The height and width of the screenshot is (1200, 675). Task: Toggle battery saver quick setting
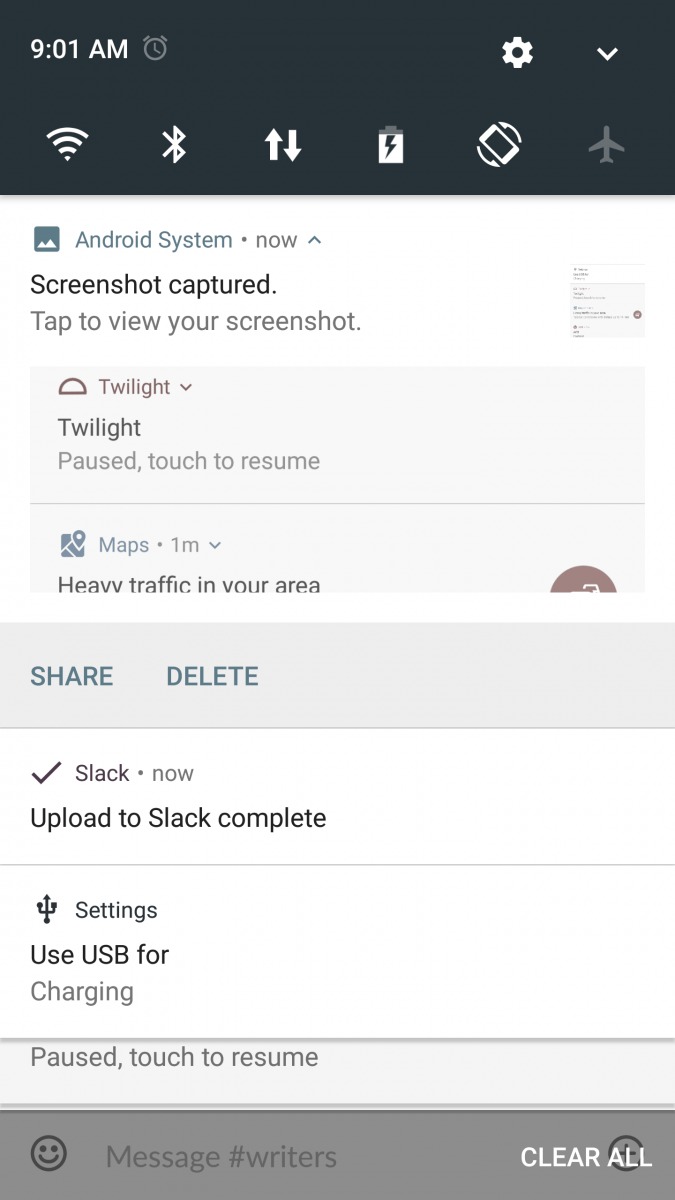coord(391,146)
